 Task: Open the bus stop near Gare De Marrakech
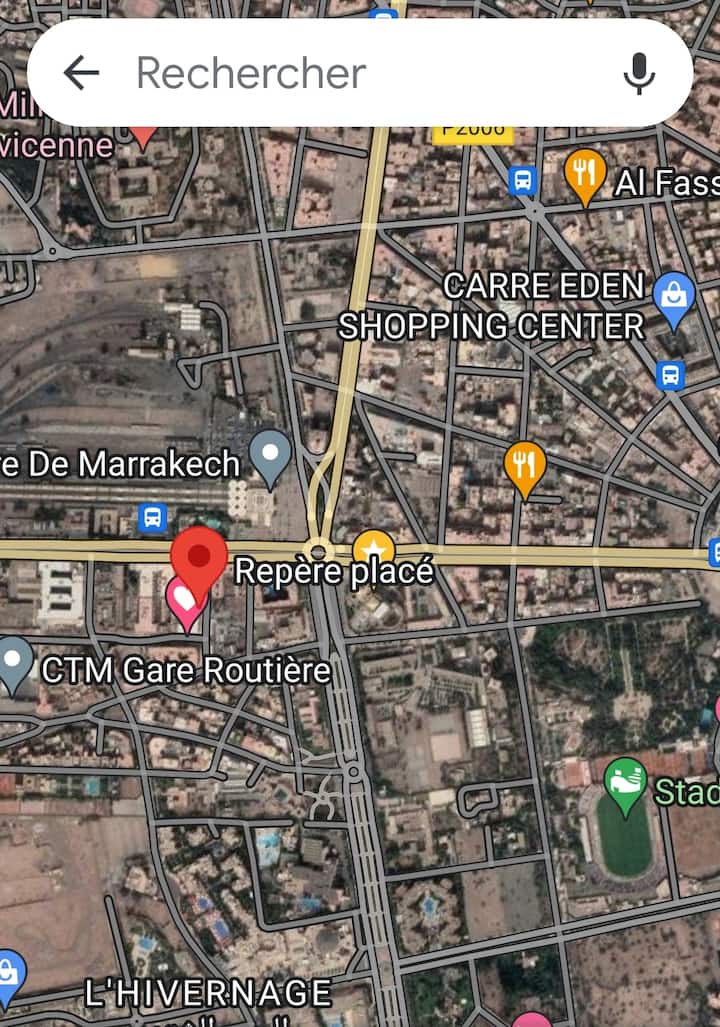[x=152, y=518]
